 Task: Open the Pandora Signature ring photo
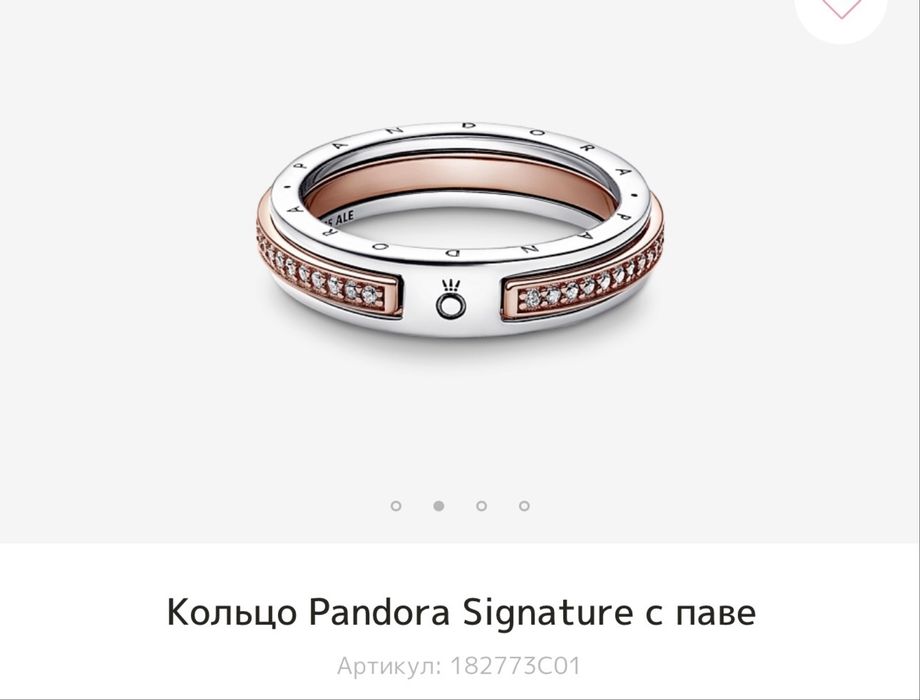(459, 230)
